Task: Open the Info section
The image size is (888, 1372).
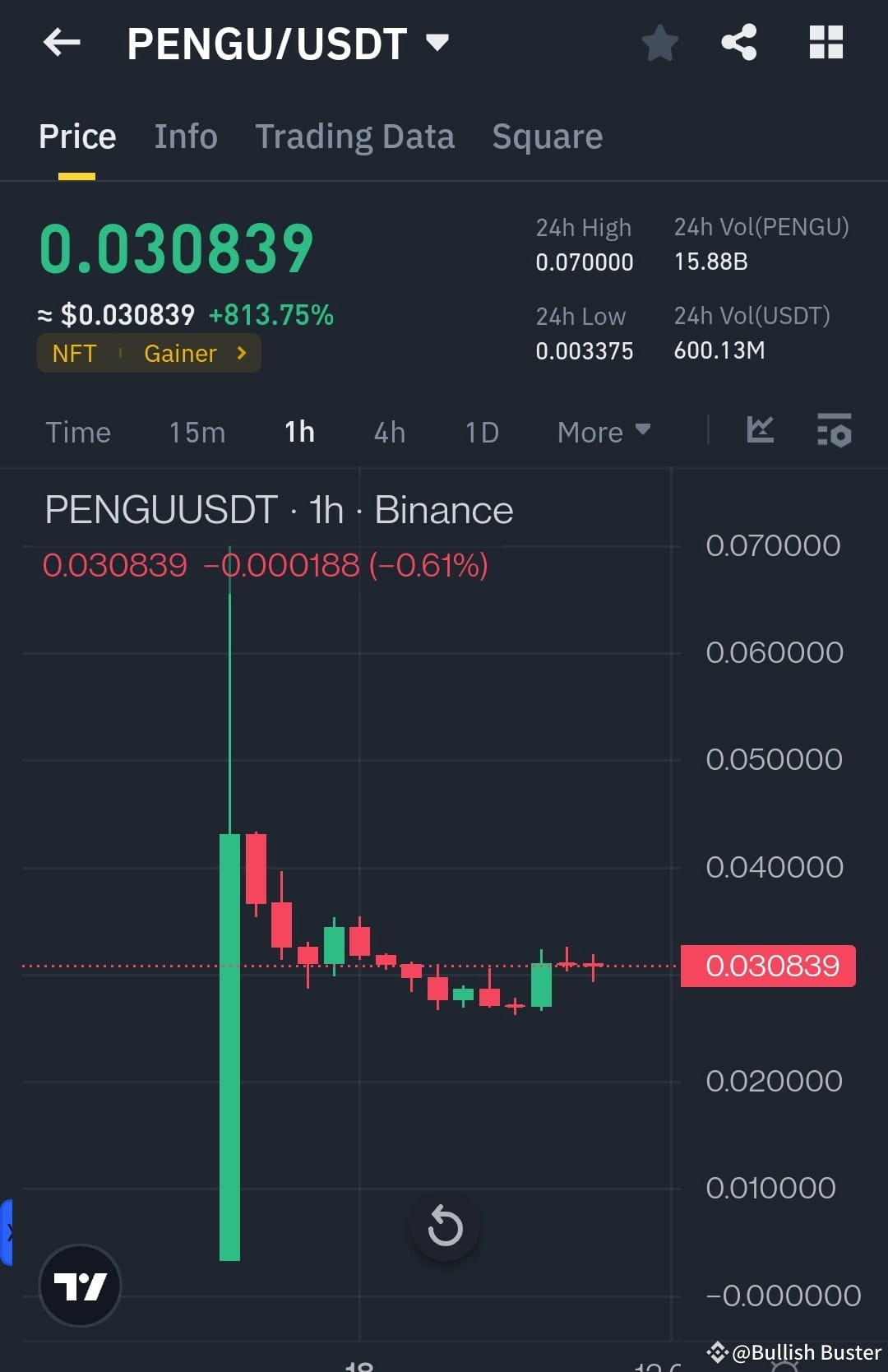Action: click(185, 136)
